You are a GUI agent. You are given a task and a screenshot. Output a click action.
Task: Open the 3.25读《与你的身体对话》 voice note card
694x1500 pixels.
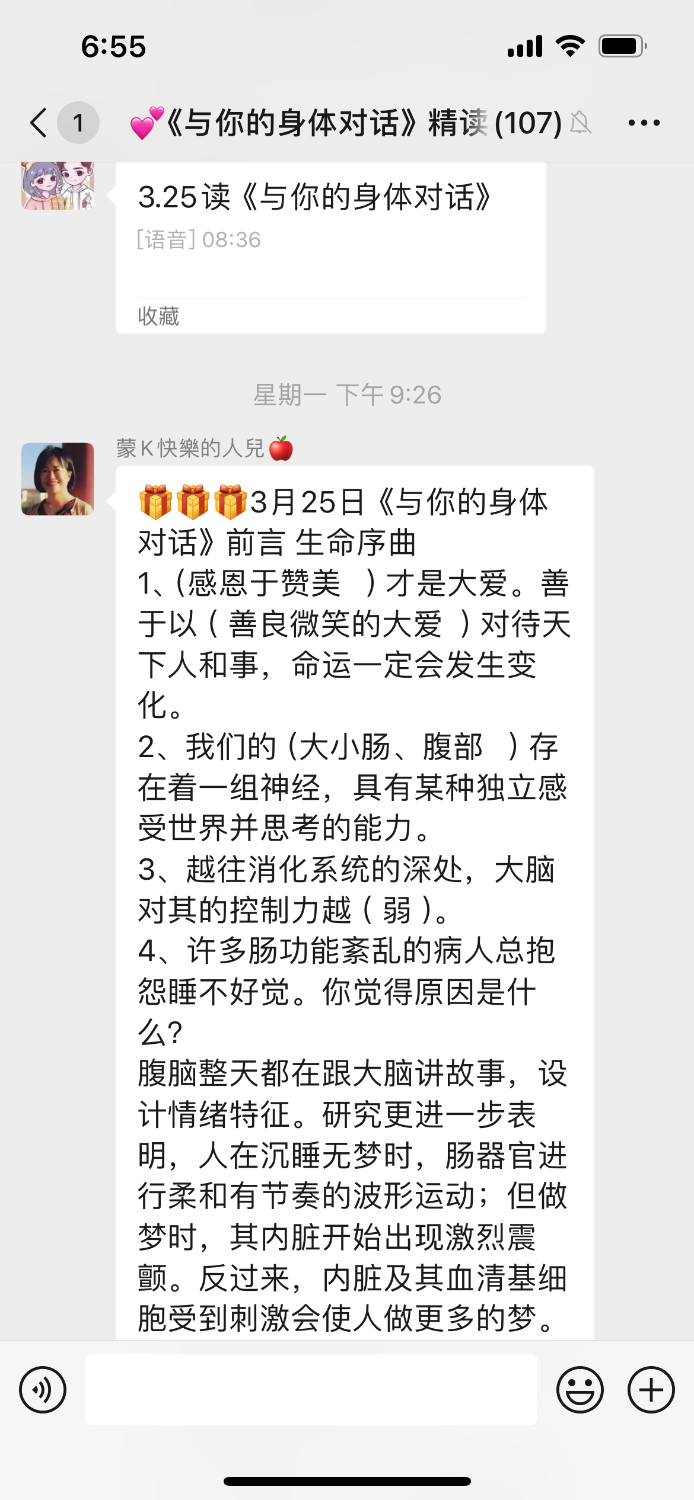click(330, 230)
